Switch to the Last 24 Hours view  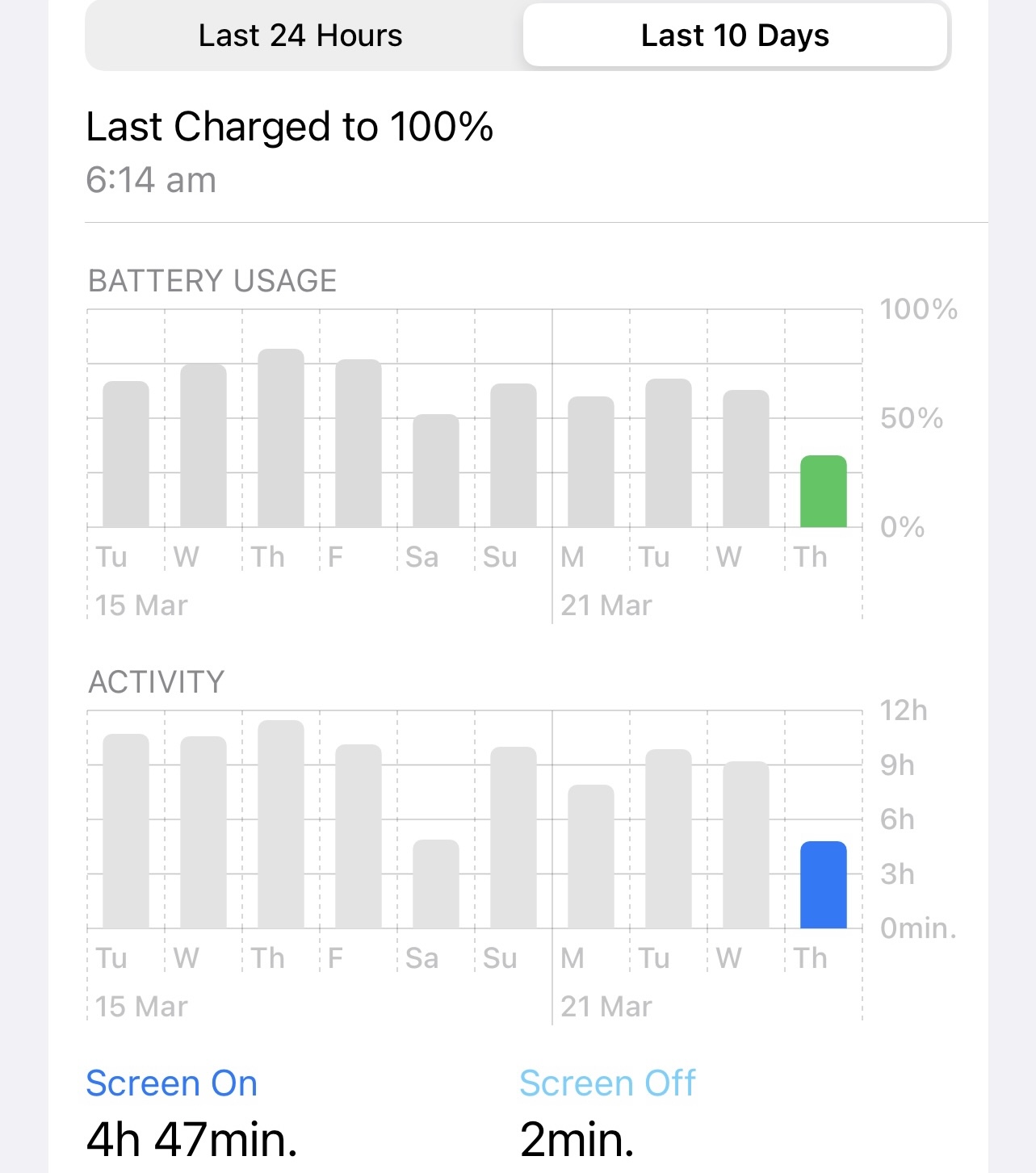pyautogui.click(x=300, y=36)
